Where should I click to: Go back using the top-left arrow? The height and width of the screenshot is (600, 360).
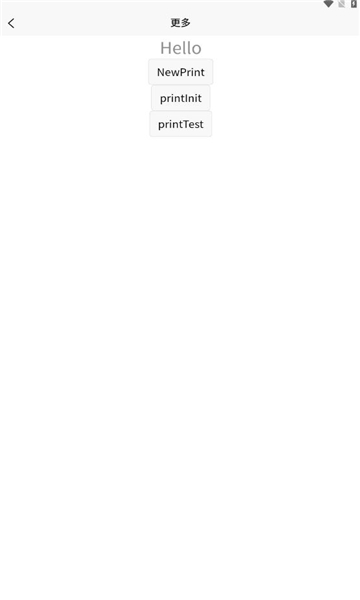(11, 23)
